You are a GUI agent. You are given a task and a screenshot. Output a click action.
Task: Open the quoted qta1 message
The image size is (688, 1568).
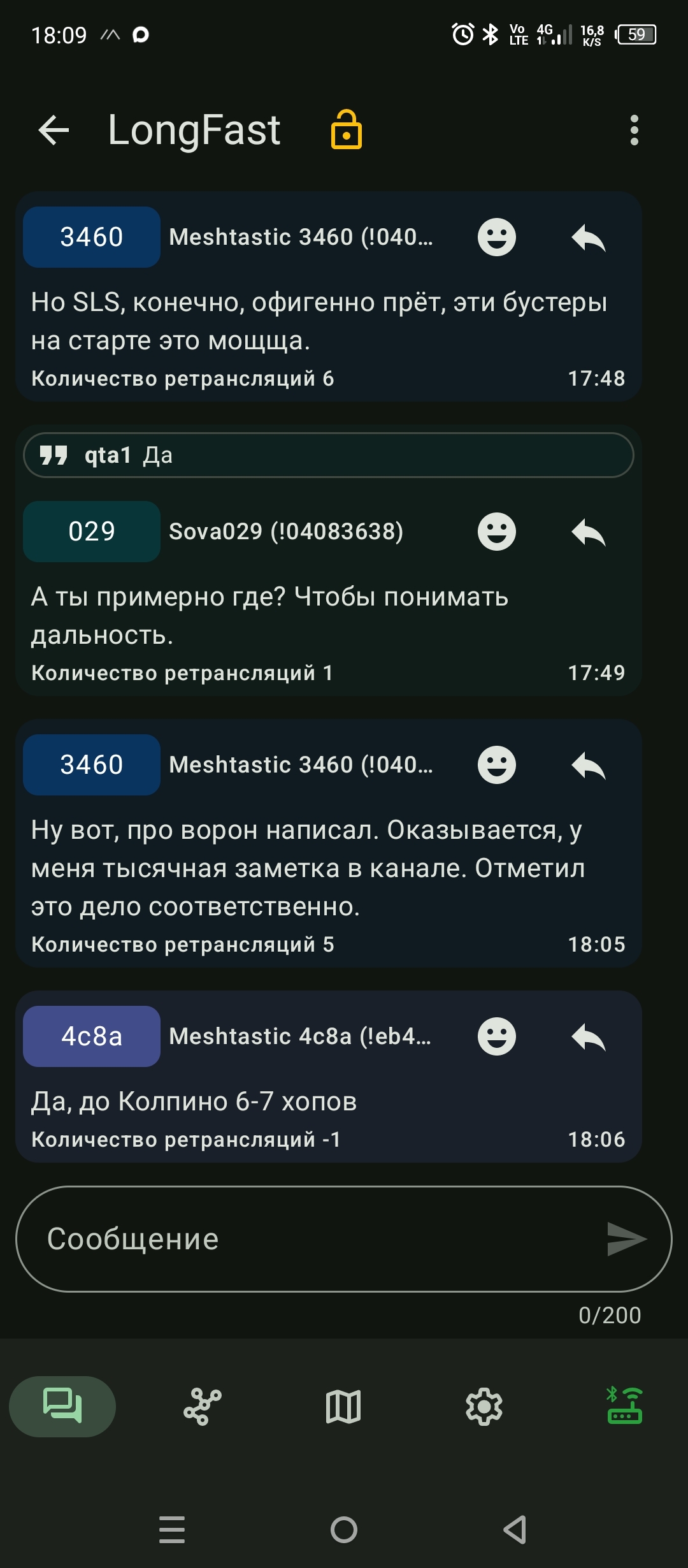click(x=328, y=455)
